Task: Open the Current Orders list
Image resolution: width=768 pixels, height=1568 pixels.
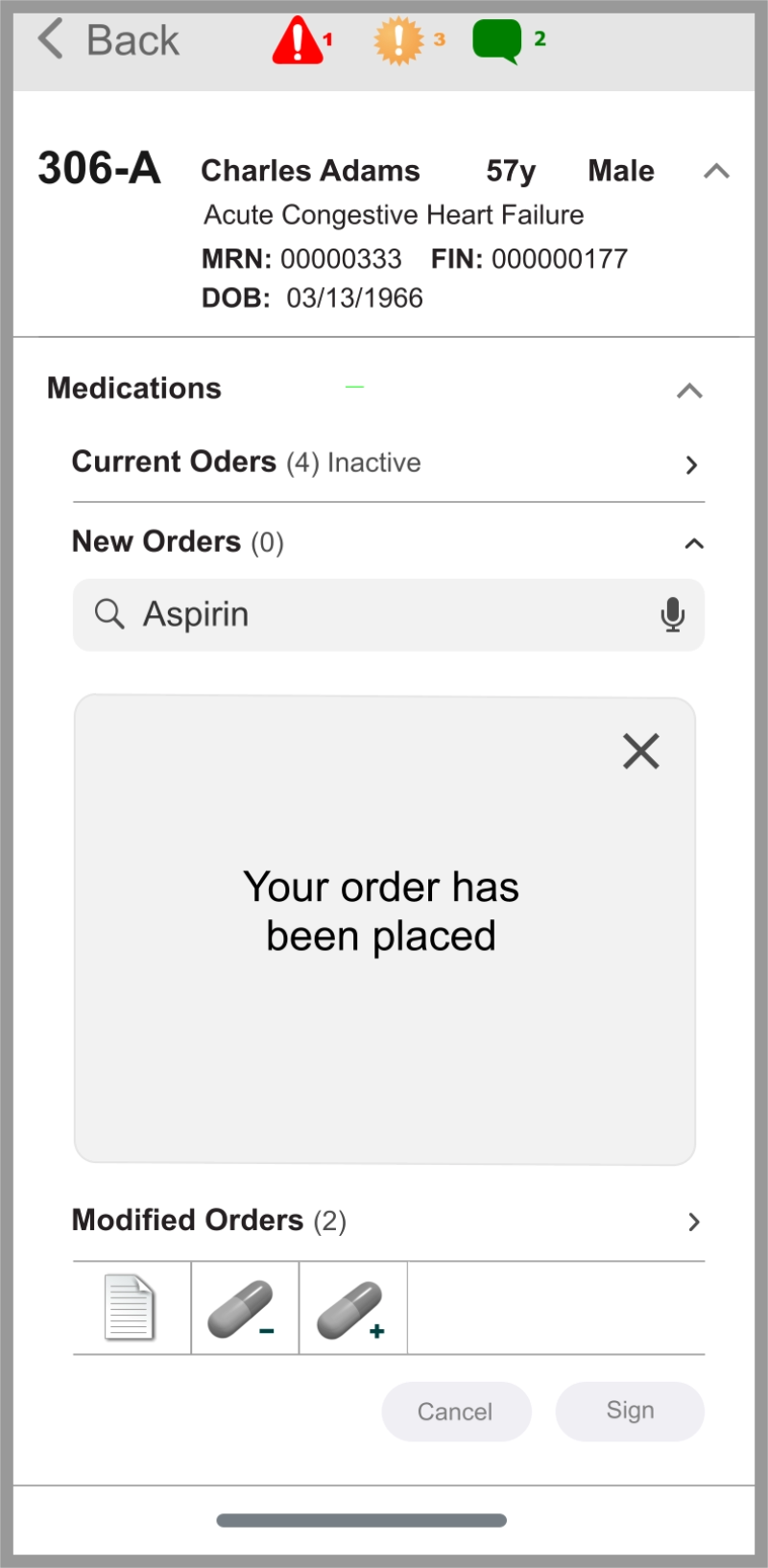Action: tap(690, 464)
